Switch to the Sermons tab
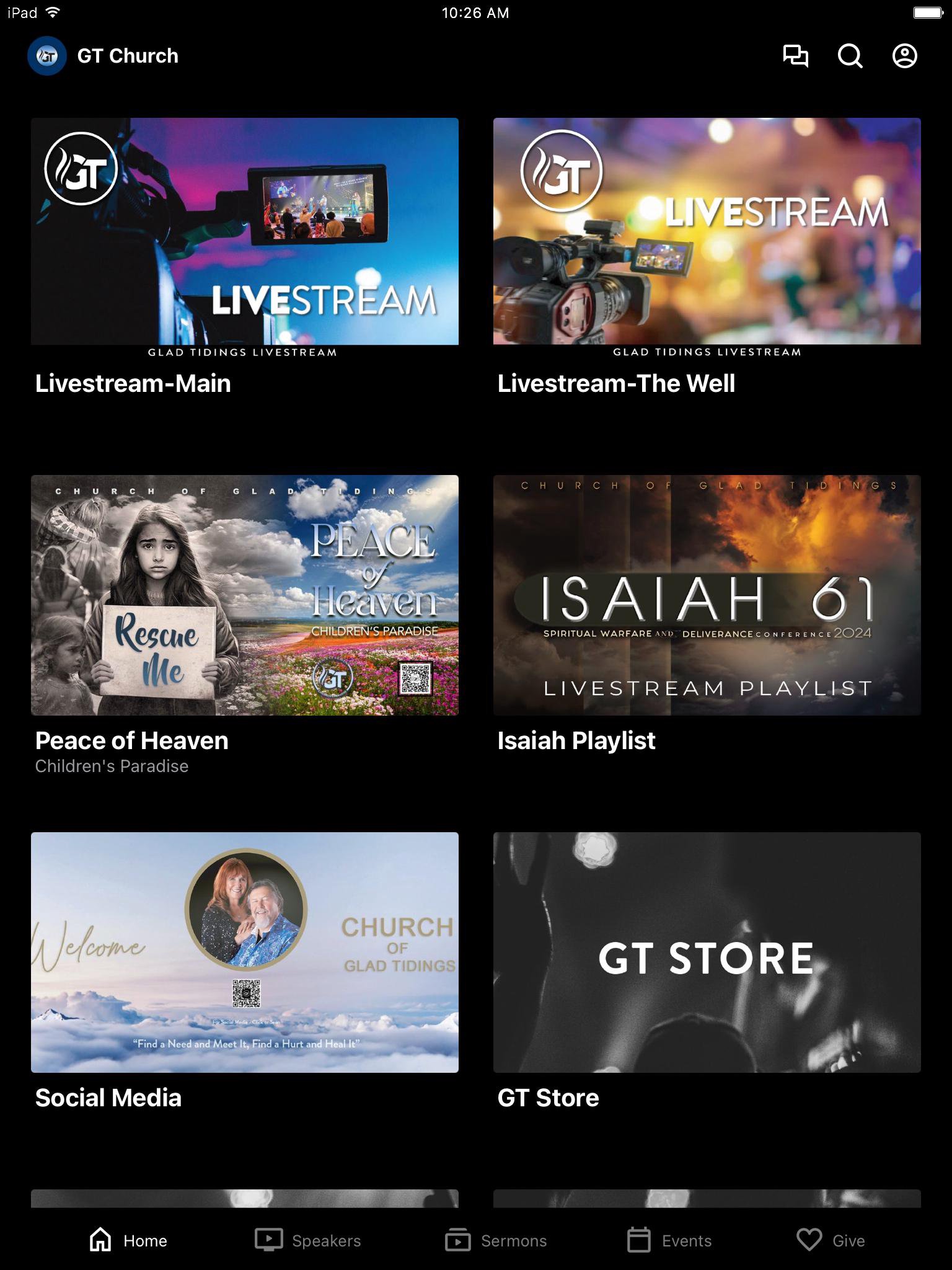The width and height of the screenshot is (952, 1270). 496,1240
